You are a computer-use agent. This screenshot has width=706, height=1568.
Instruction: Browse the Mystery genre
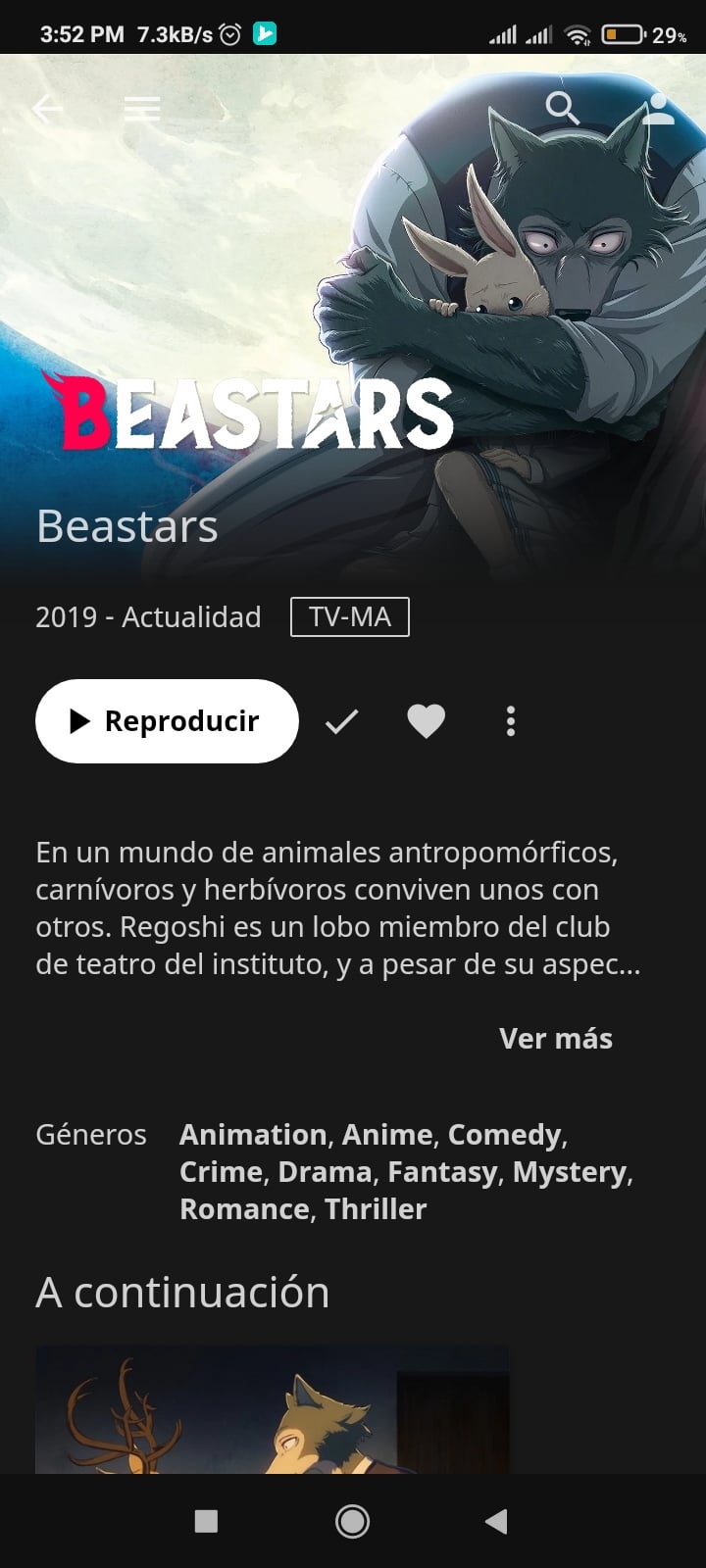[569, 1172]
